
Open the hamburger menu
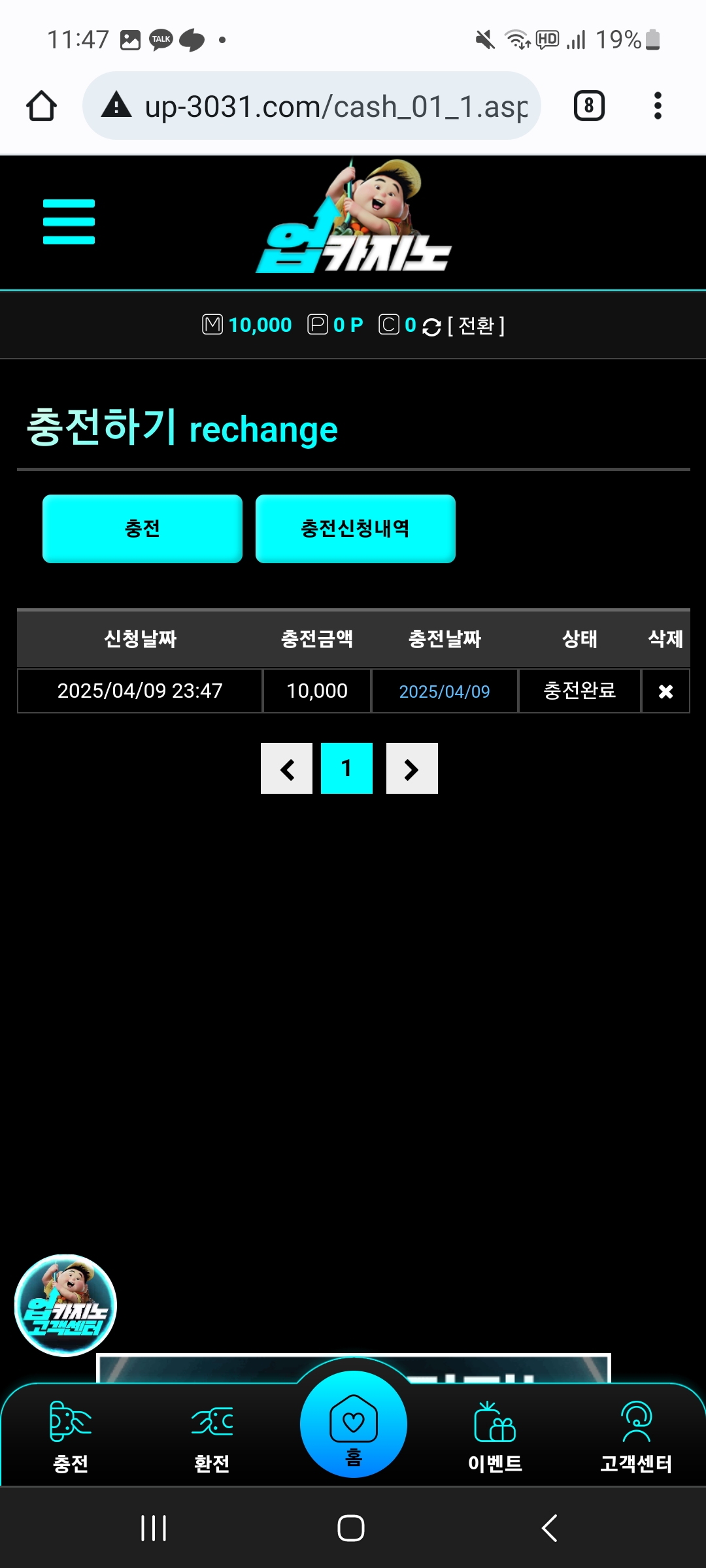tap(69, 222)
